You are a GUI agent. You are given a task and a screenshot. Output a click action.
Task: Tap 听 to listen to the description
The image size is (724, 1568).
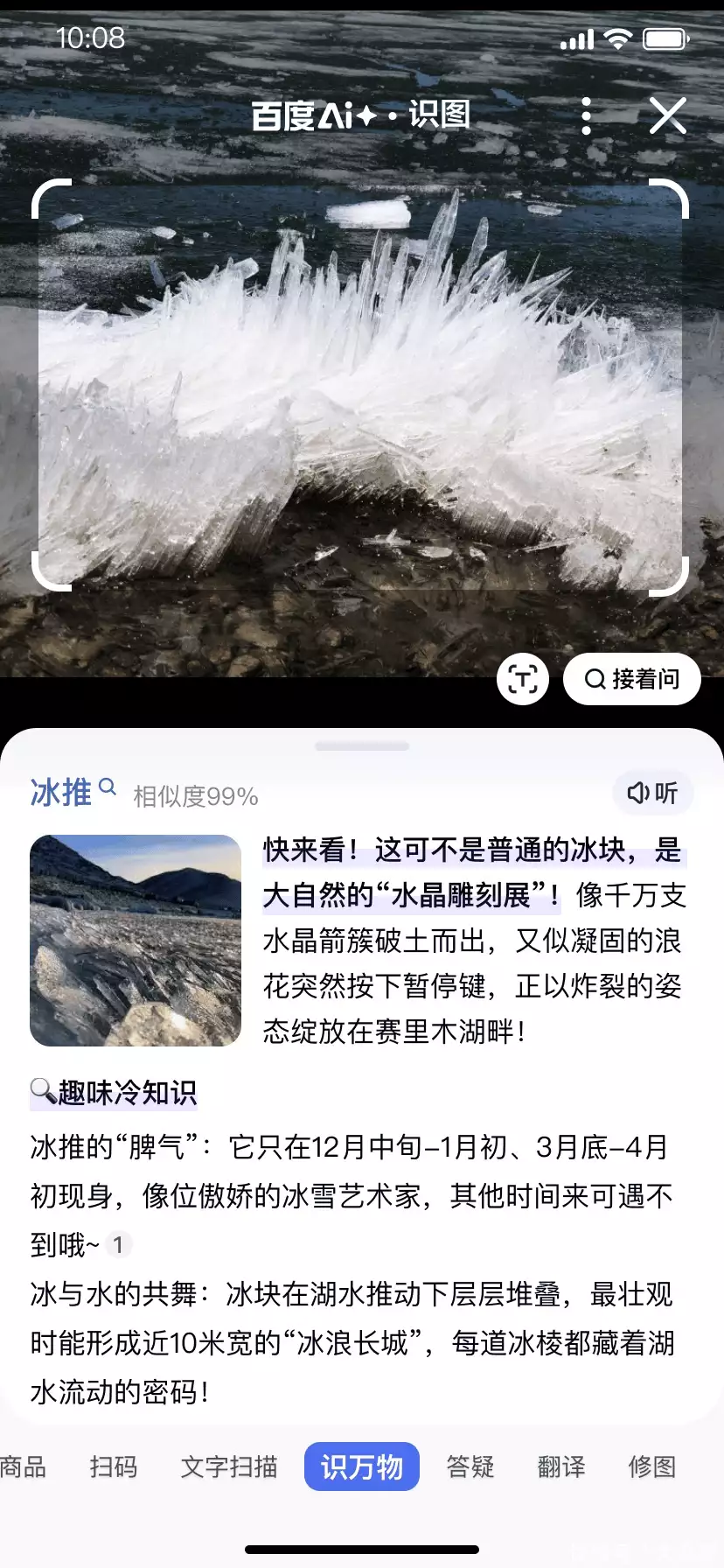pyautogui.click(x=652, y=793)
